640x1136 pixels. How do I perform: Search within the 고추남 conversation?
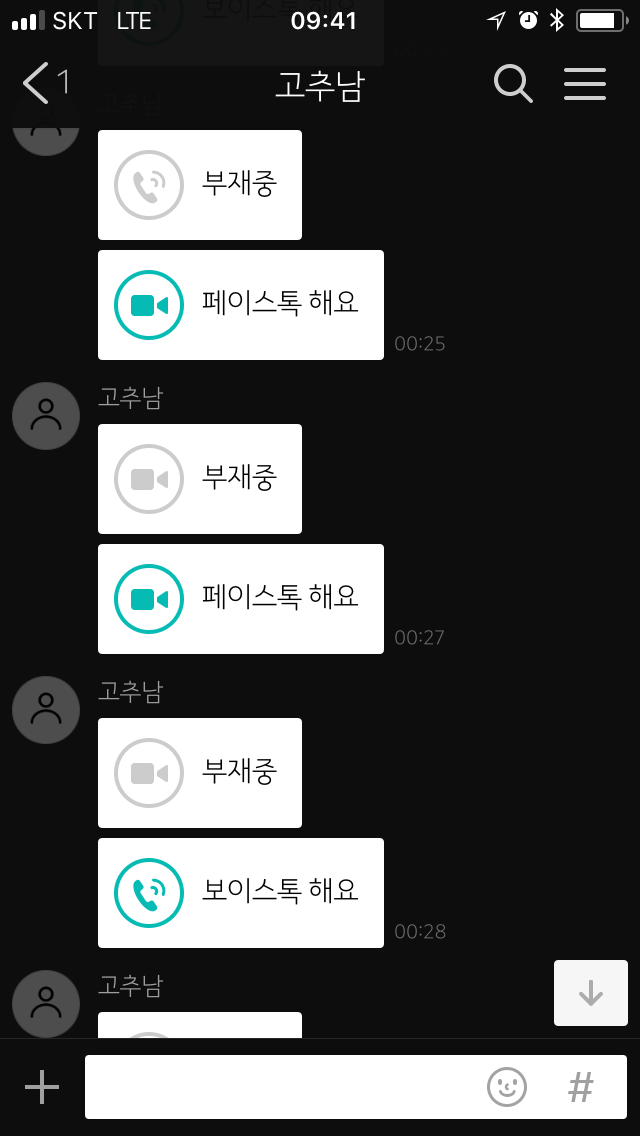(x=513, y=84)
